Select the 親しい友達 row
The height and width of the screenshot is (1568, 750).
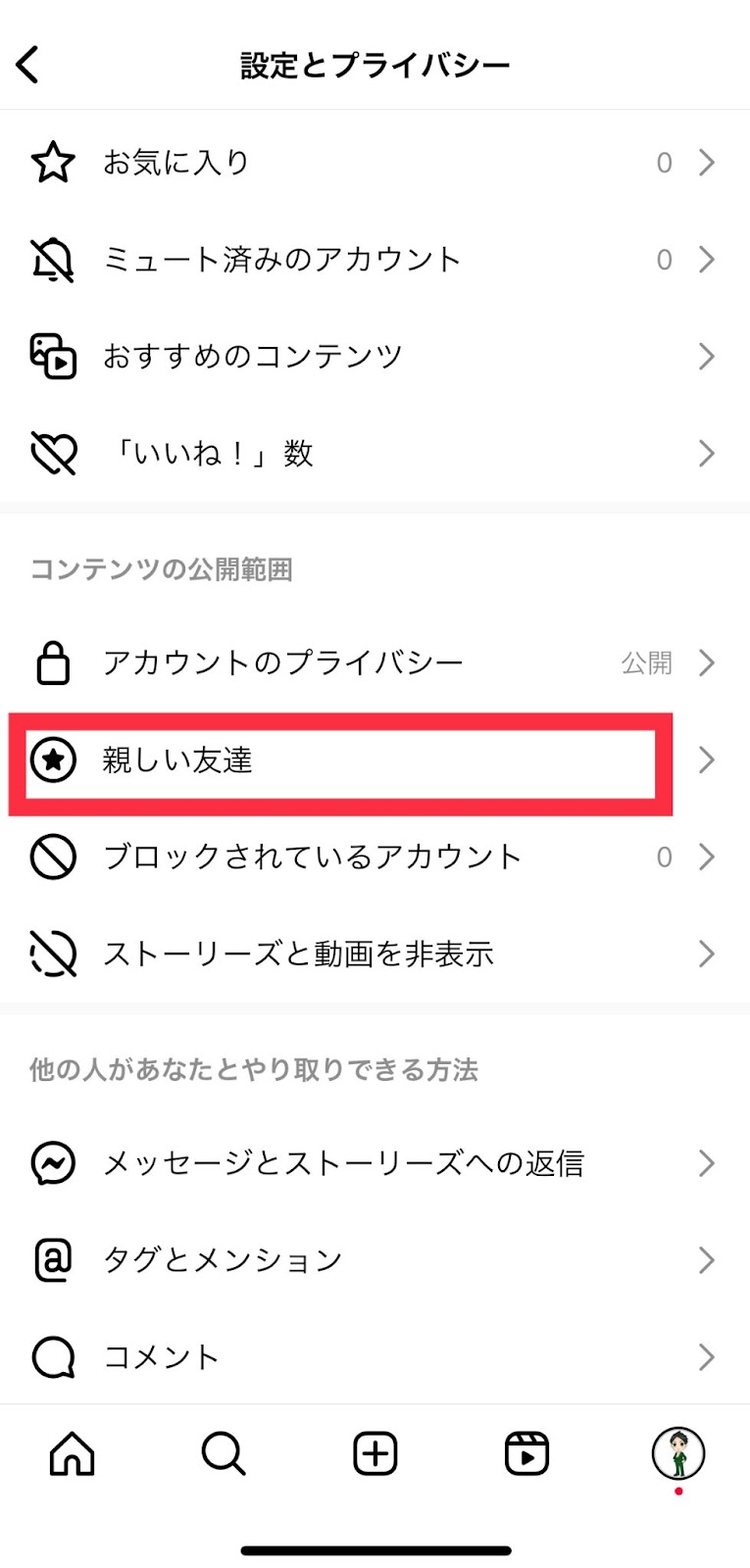point(375,760)
